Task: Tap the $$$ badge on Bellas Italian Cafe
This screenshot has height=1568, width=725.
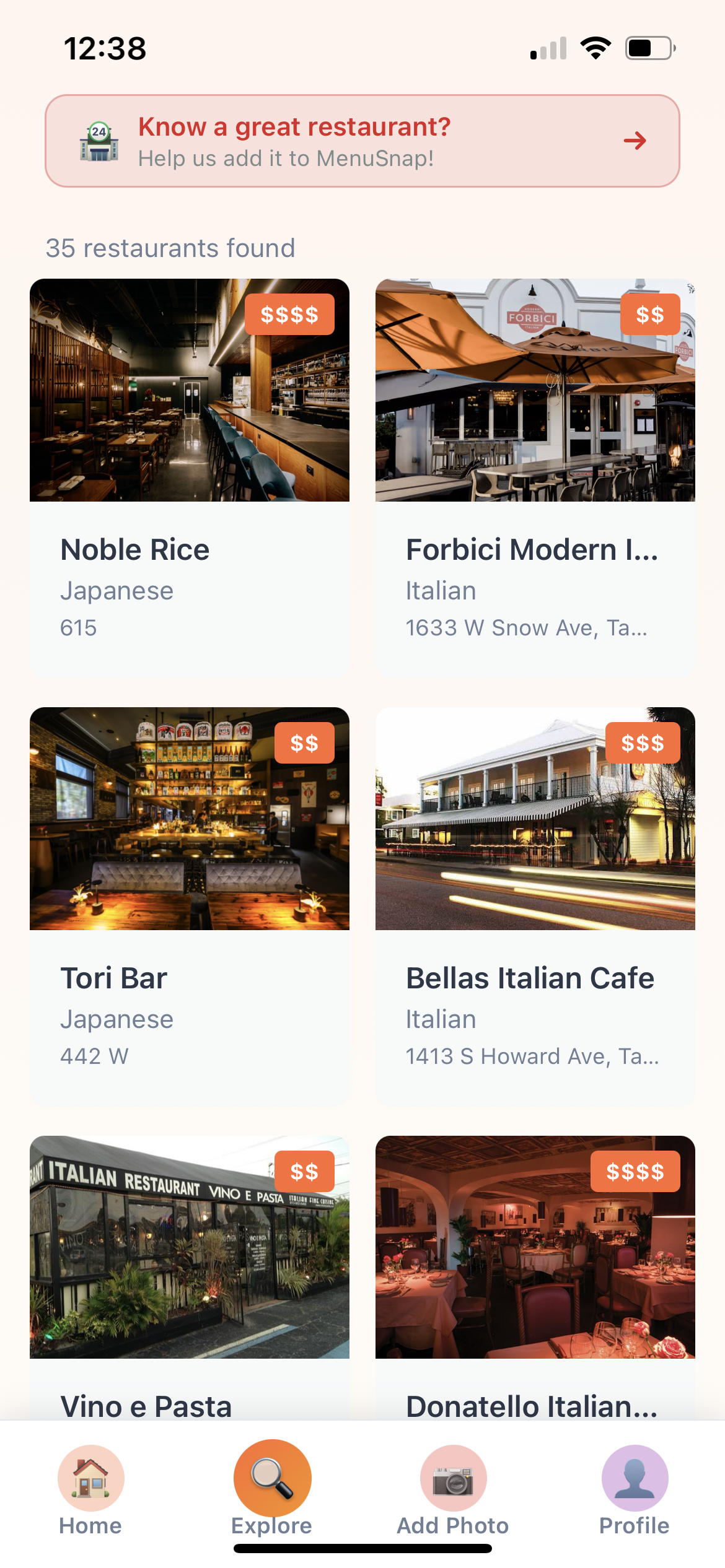Action: [x=643, y=742]
